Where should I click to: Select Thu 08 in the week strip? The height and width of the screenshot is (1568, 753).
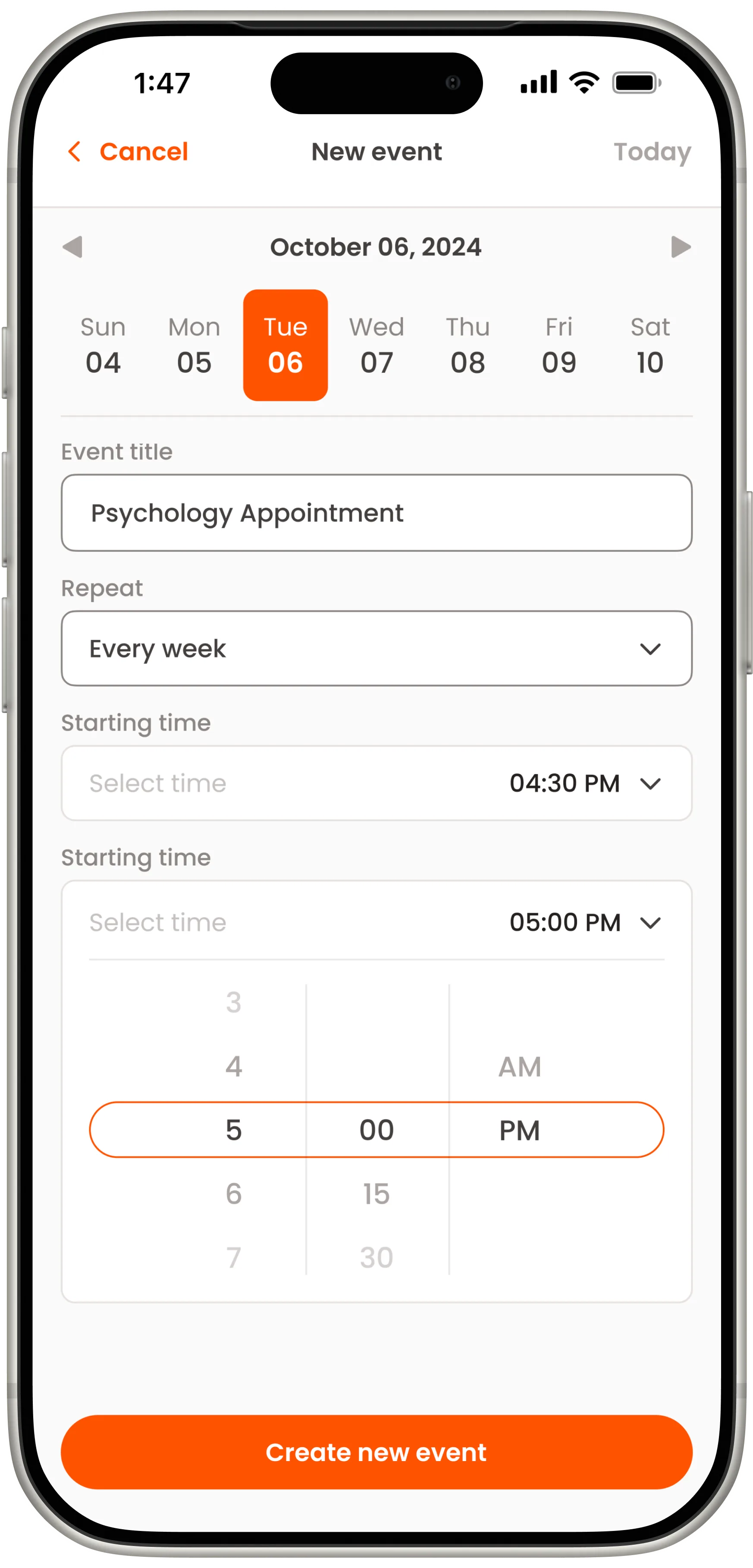click(x=468, y=345)
